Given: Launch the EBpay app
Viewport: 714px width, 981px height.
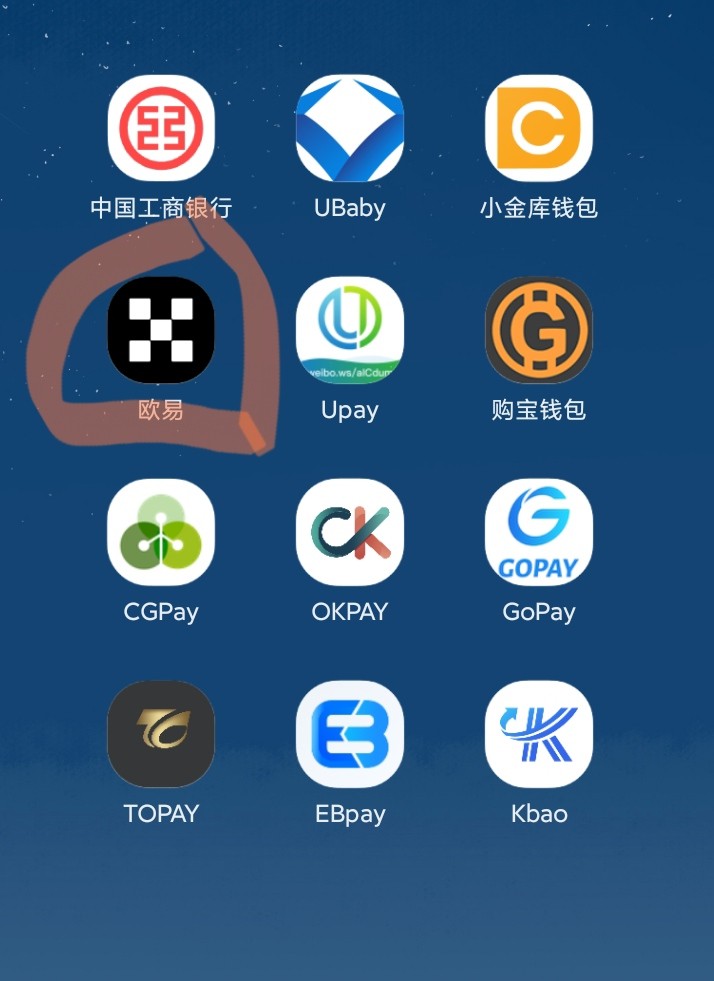Looking at the screenshot, I should pos(350,734).
